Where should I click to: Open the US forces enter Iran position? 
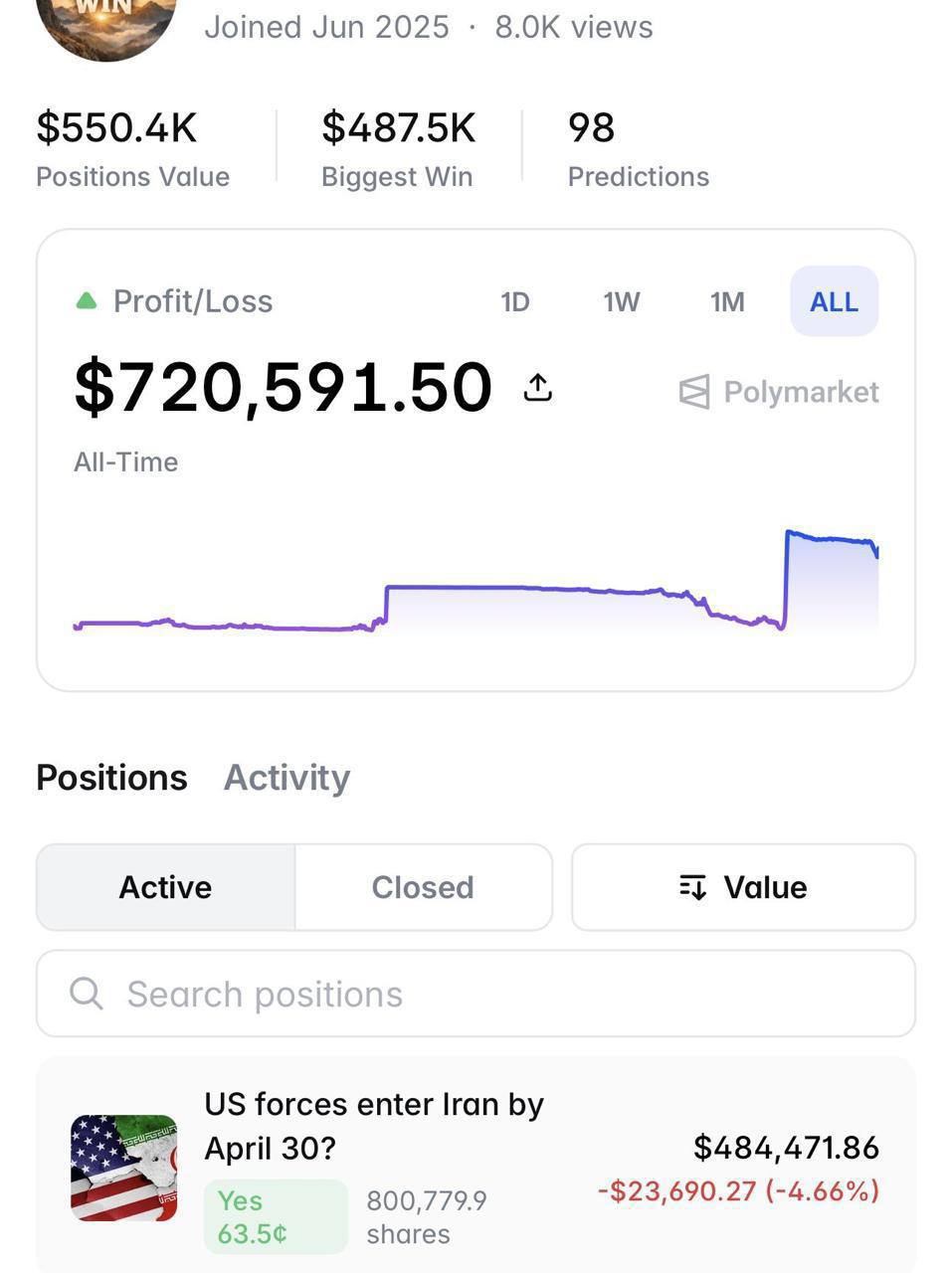(374, 1126)
